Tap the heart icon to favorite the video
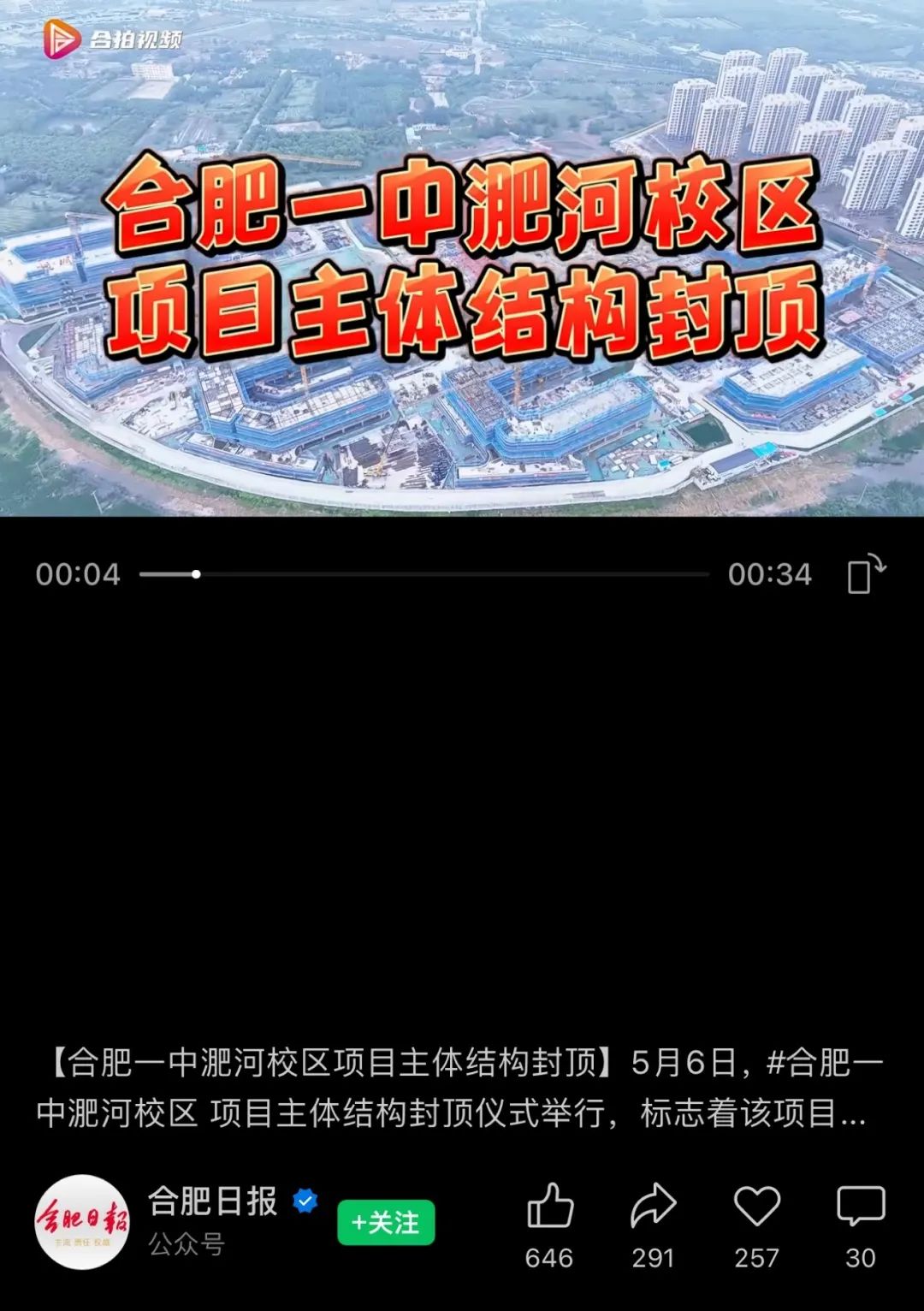 pyautogui.click(x=757, y=1207)
